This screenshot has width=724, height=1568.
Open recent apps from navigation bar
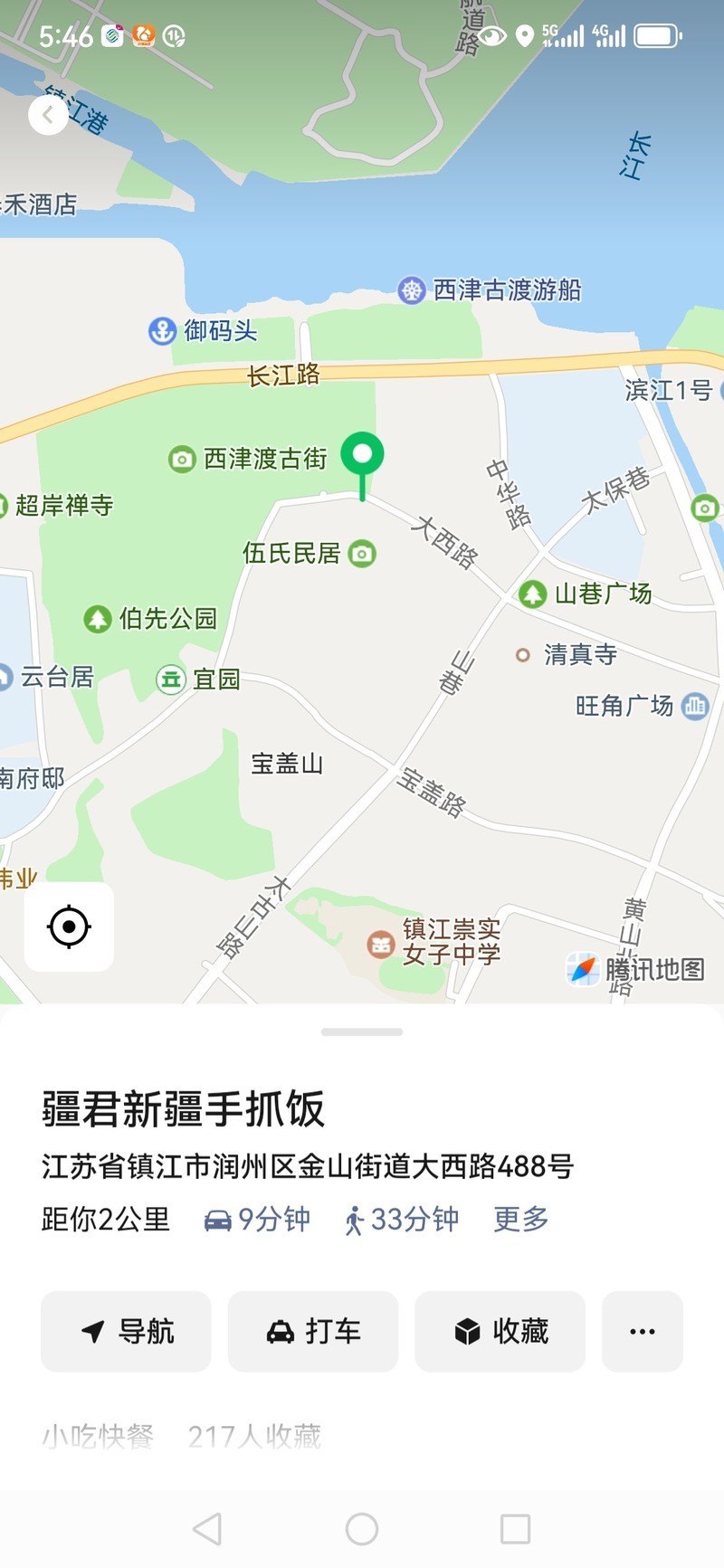(515, 1529)
